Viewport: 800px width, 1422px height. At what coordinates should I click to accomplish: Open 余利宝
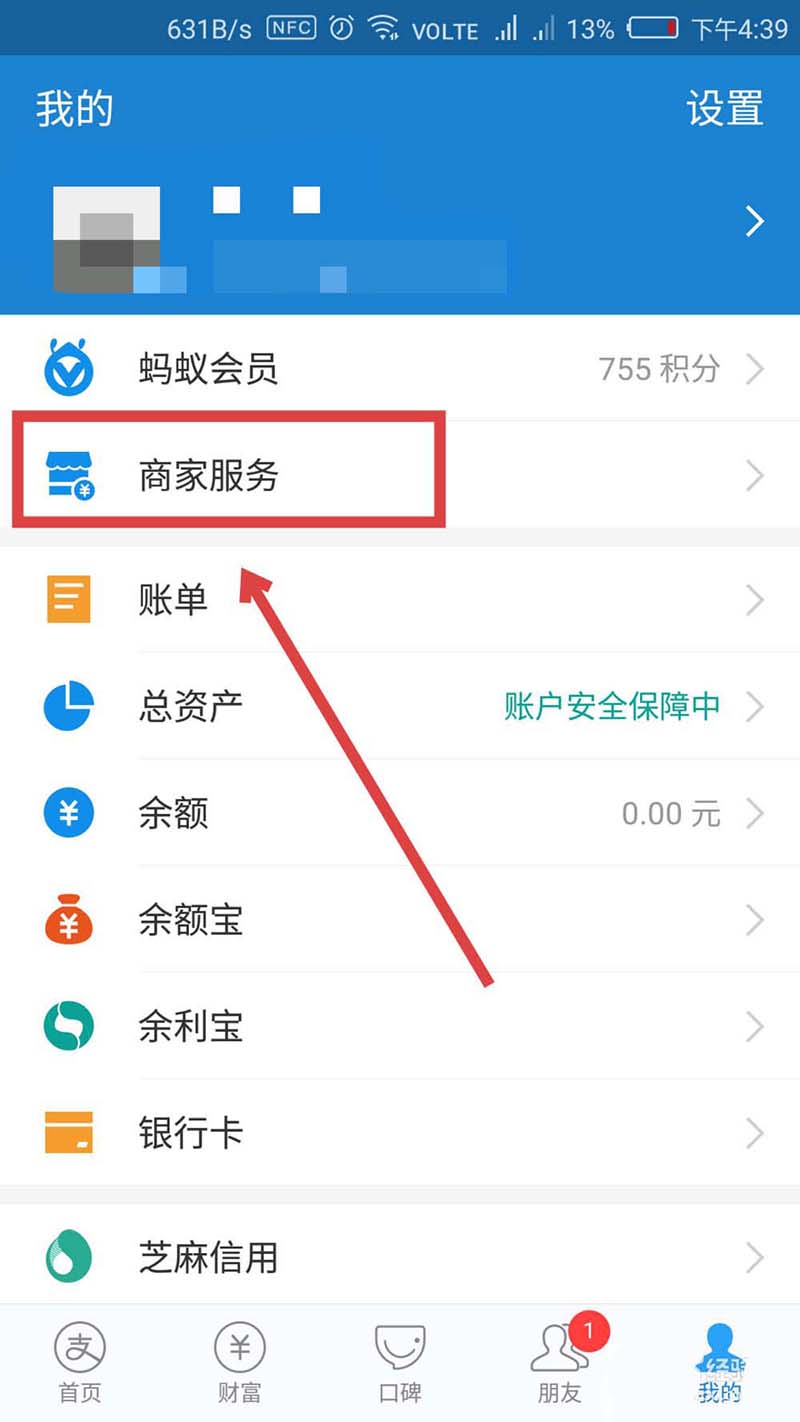400,1026
